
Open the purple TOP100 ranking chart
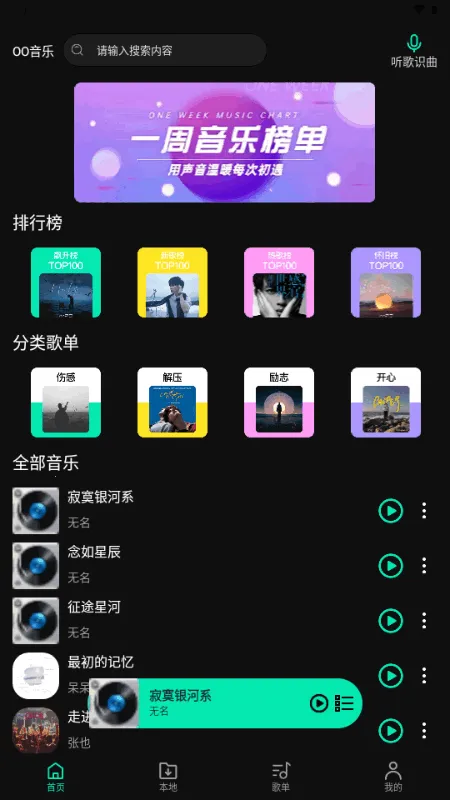pyautogui.click(x=386, y=283)
